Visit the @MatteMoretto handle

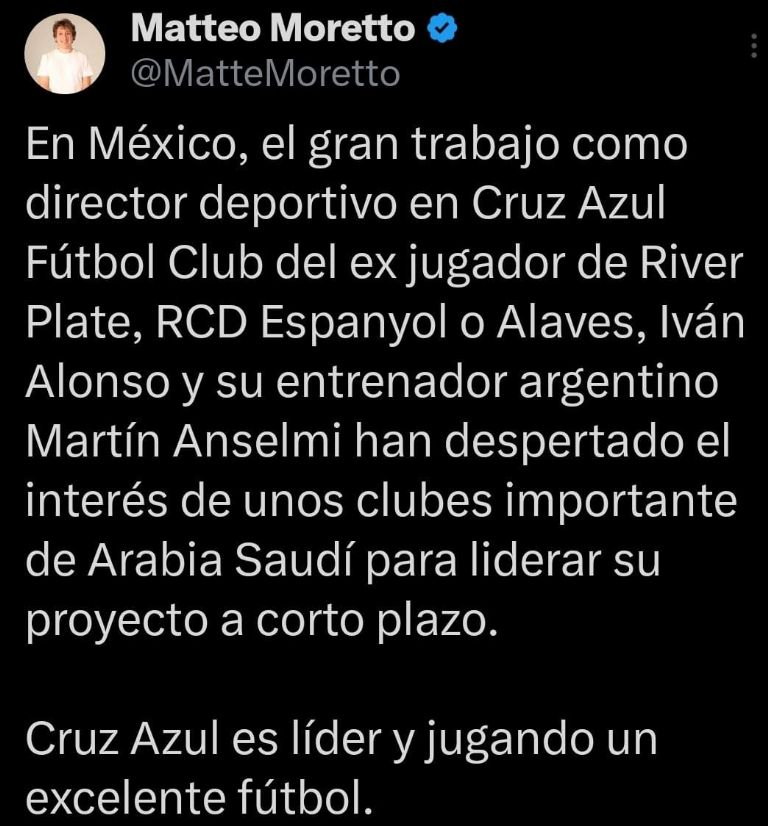click(x=265, y=73)
